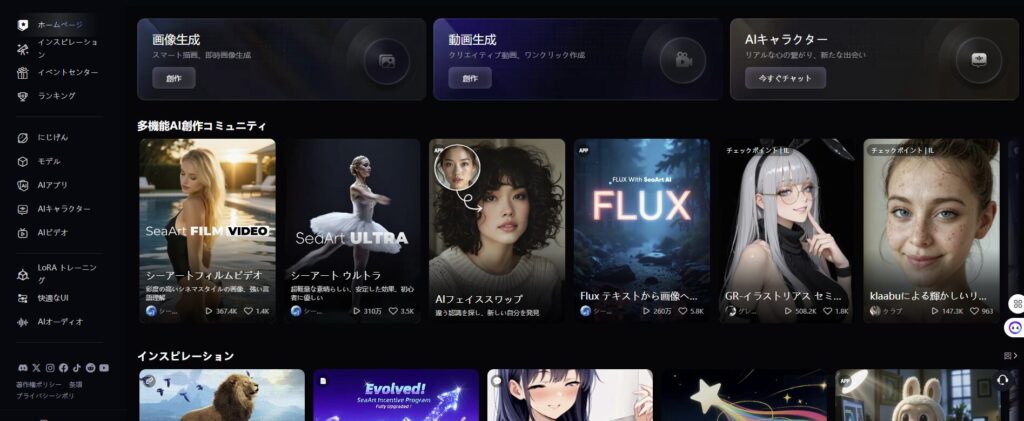The width and height of the screenshot is (1024, 421).
Task: Open シーアートフィルムビデオ card
Action: 207,230
